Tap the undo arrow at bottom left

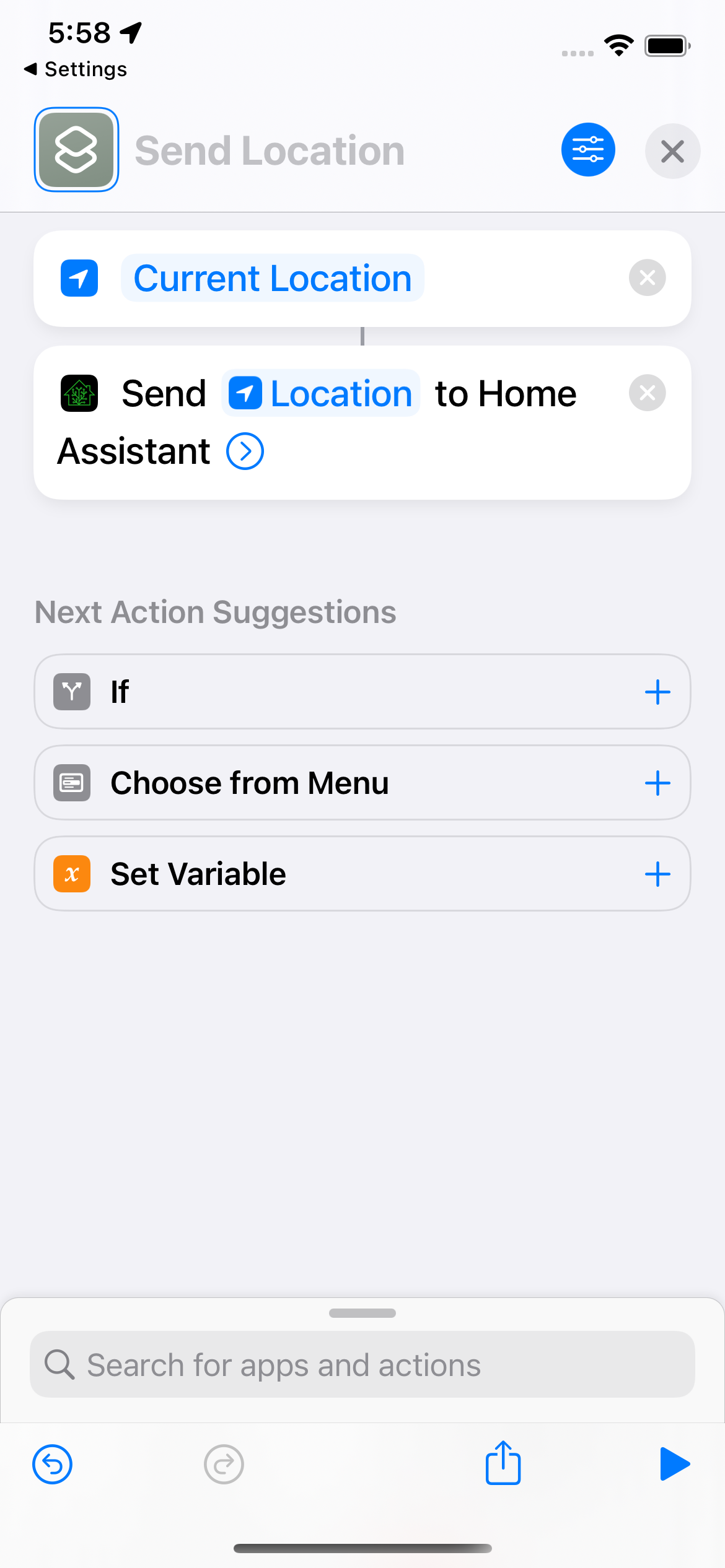pyautogui.click(x=52, y=1464)
